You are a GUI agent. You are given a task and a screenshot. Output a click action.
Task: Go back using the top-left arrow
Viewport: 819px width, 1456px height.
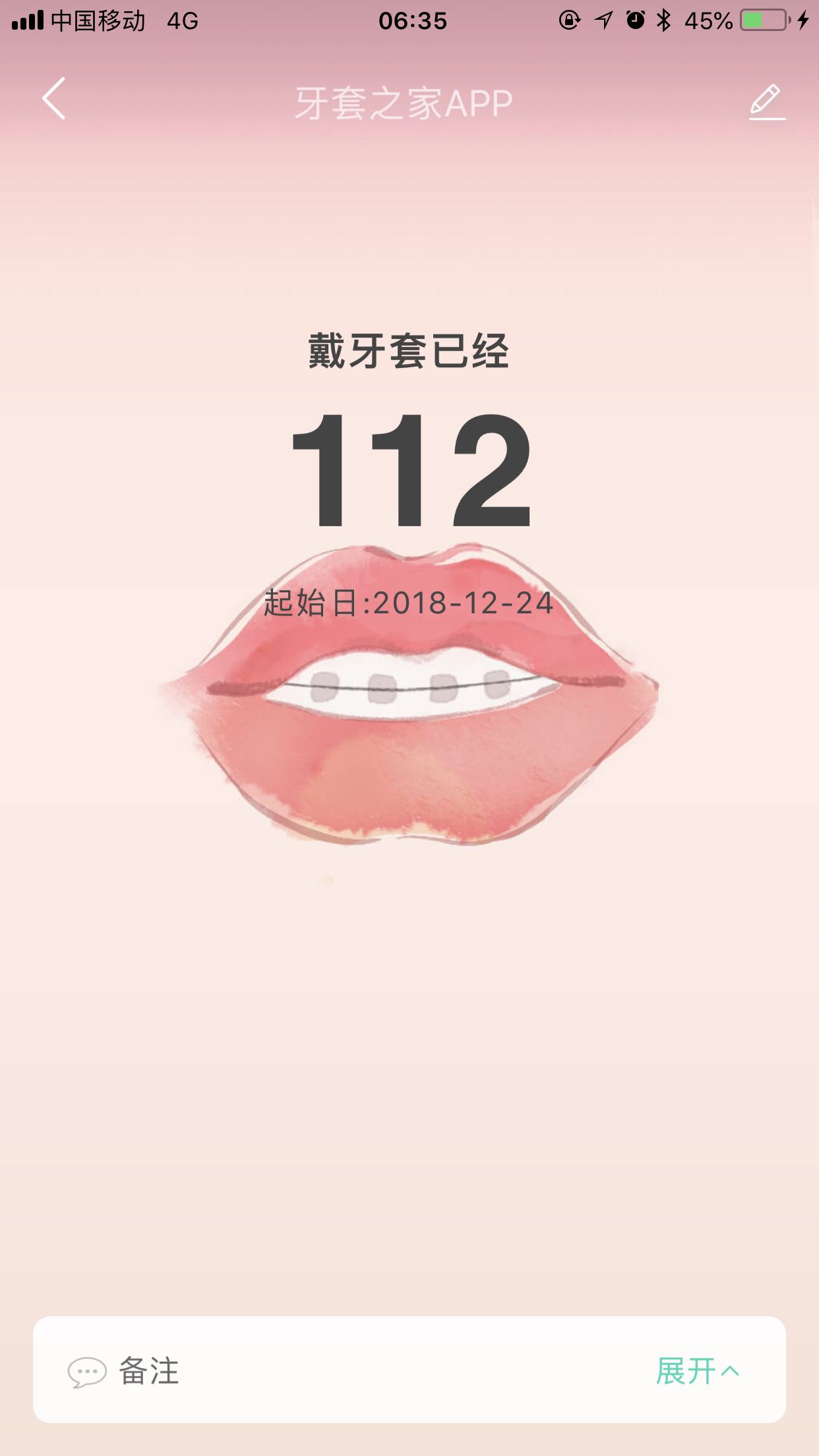(53, 99)
